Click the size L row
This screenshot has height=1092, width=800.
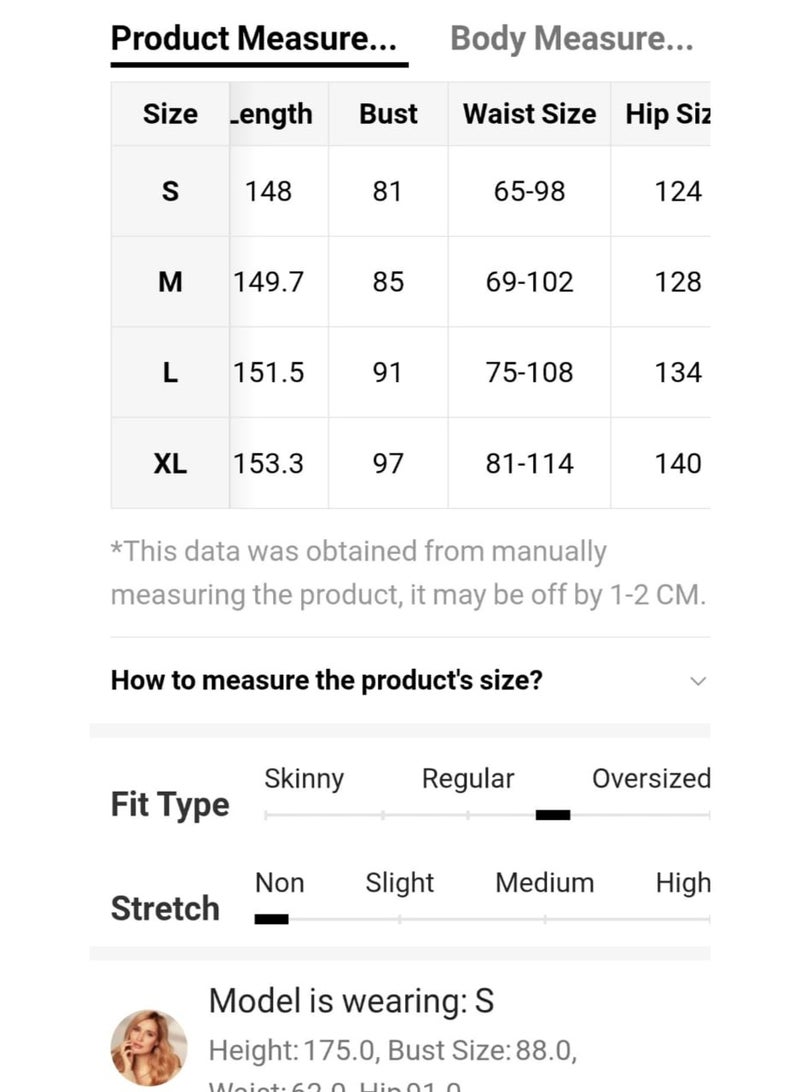170,372
